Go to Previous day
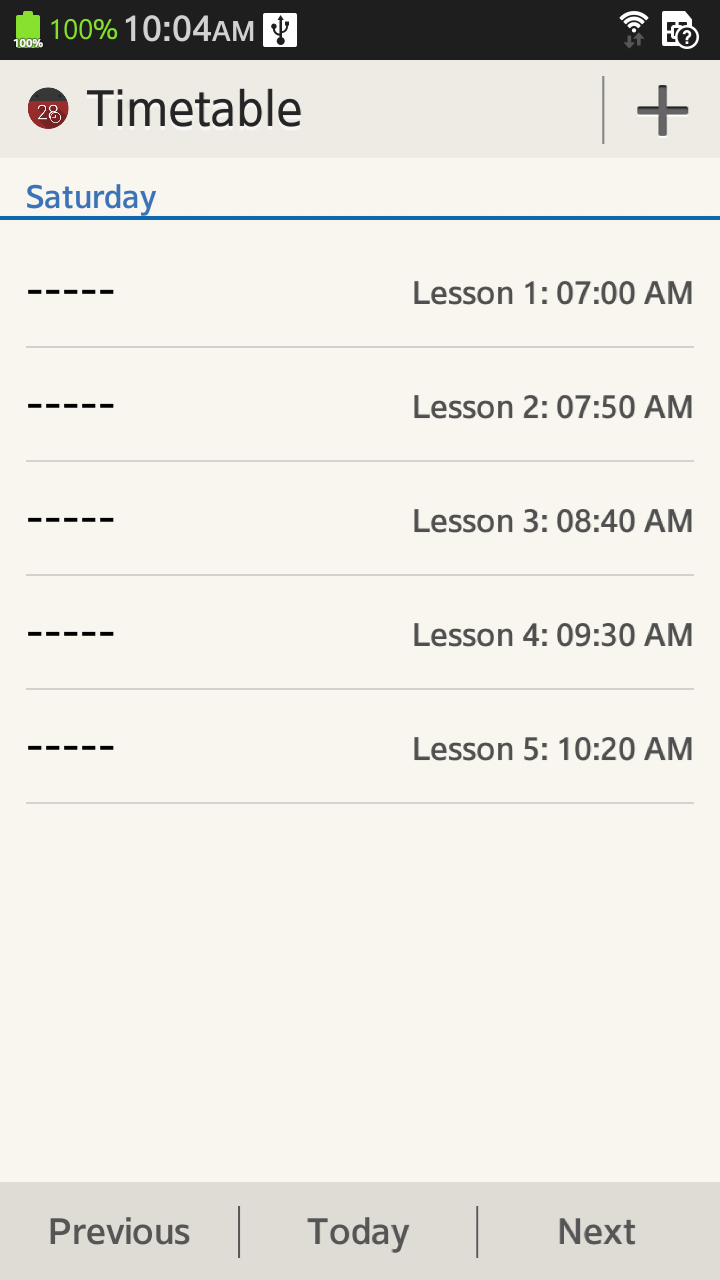The width and height of the screenshot is (720, 1280). click(x=119, y=1231)
